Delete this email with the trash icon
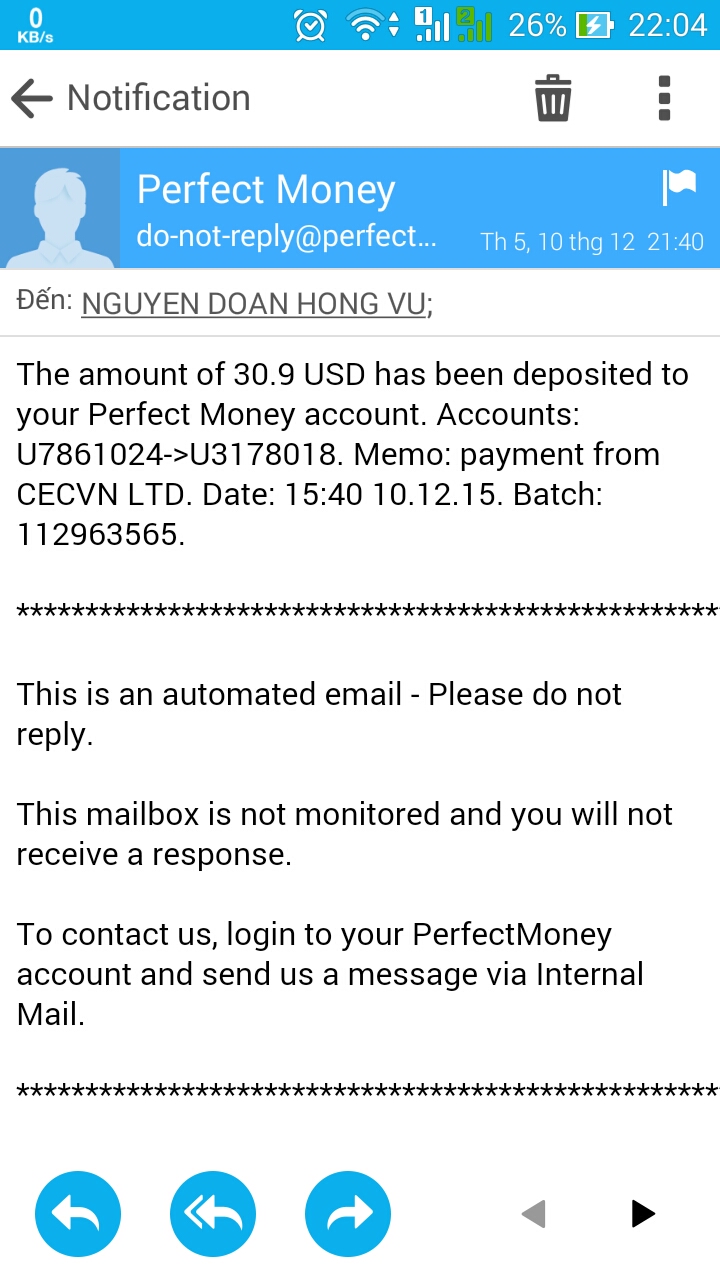 point(552,98)
